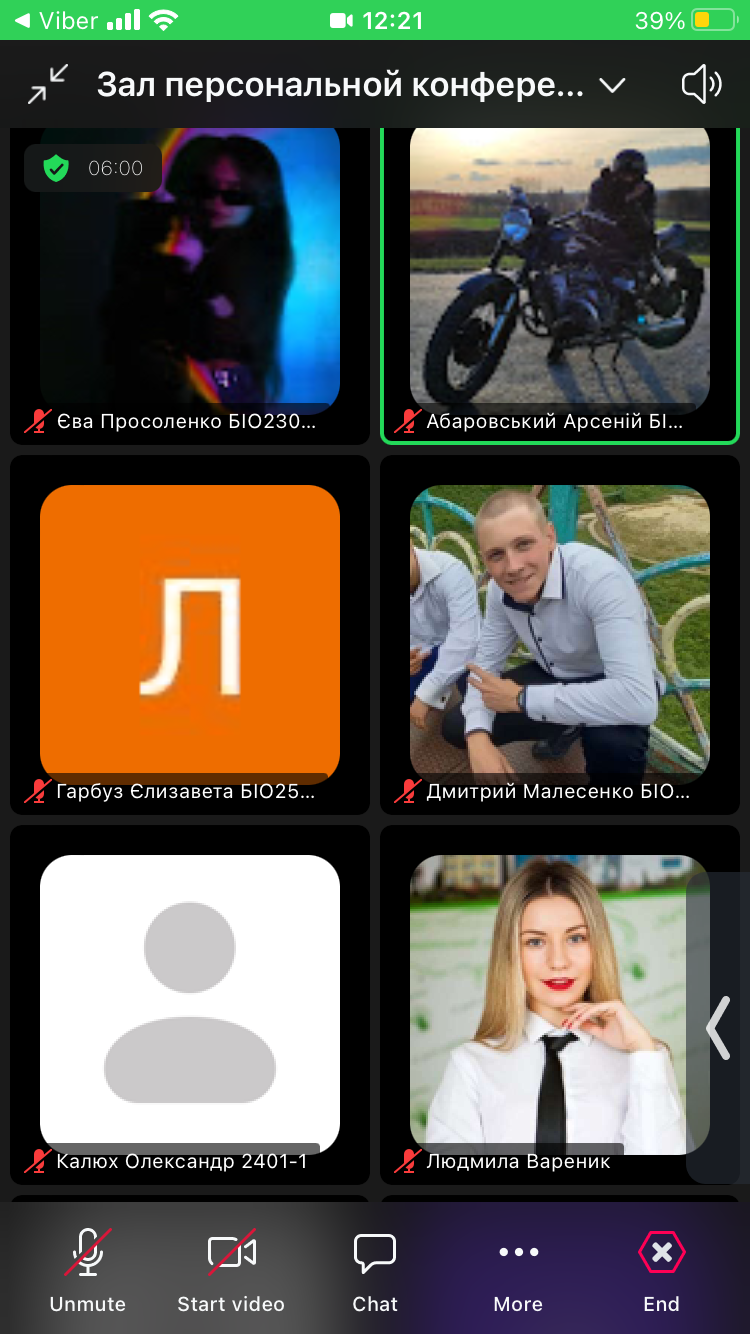Viewport: 750px width, 1334px height.
Task: Minimize the meeting window
Action: [48, 84]
